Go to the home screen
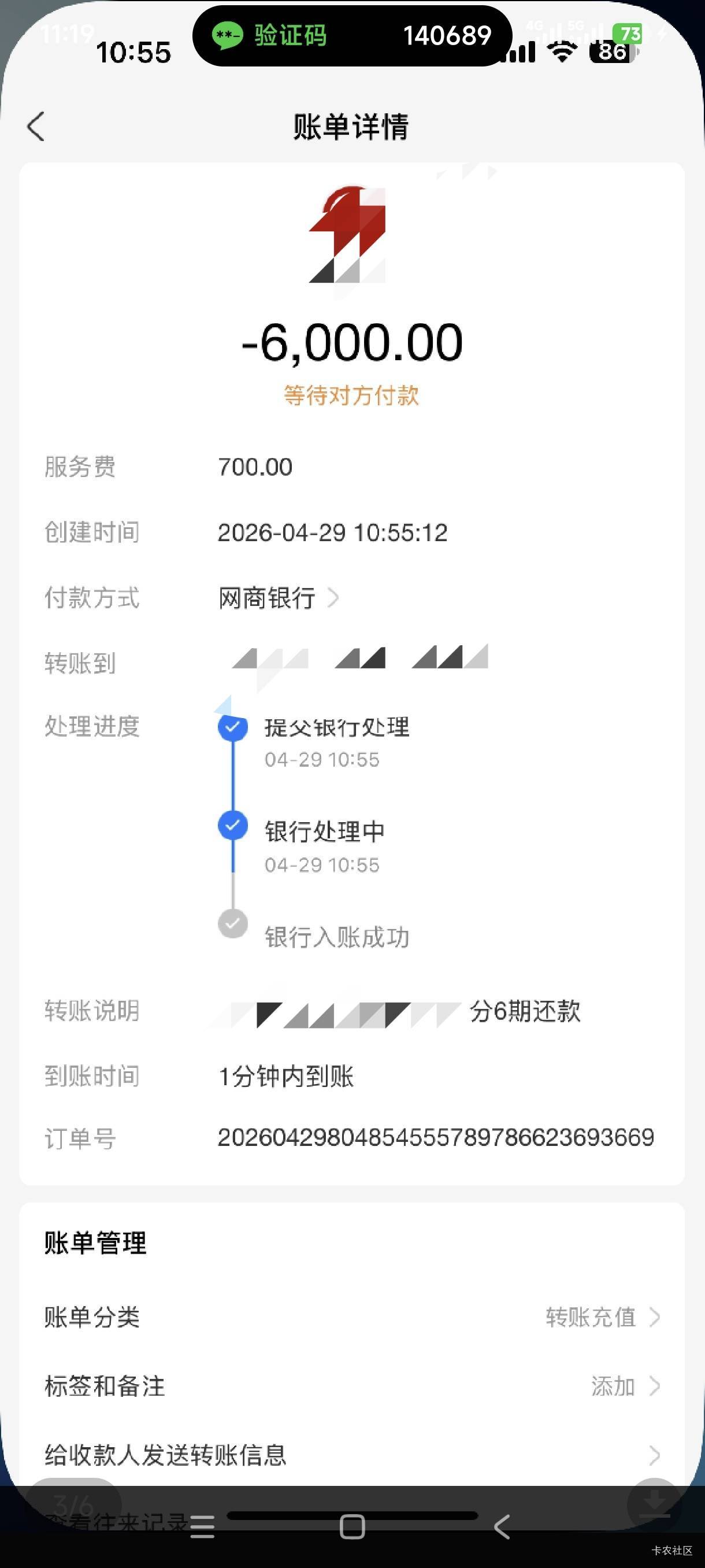 [352, 1526]
